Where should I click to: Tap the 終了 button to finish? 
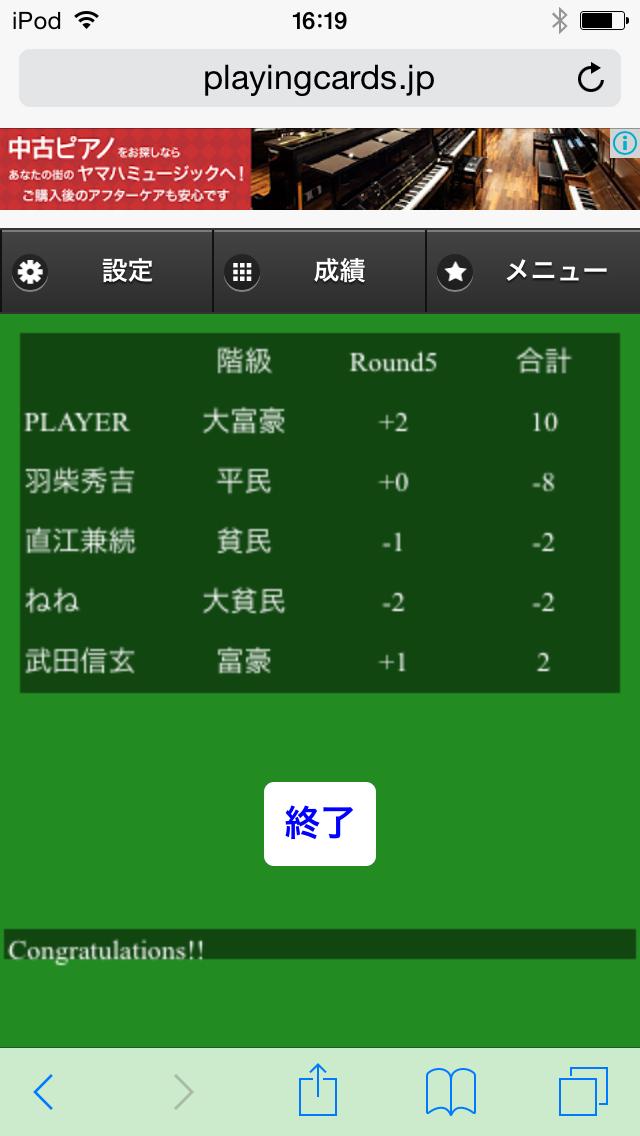(320, 823)
